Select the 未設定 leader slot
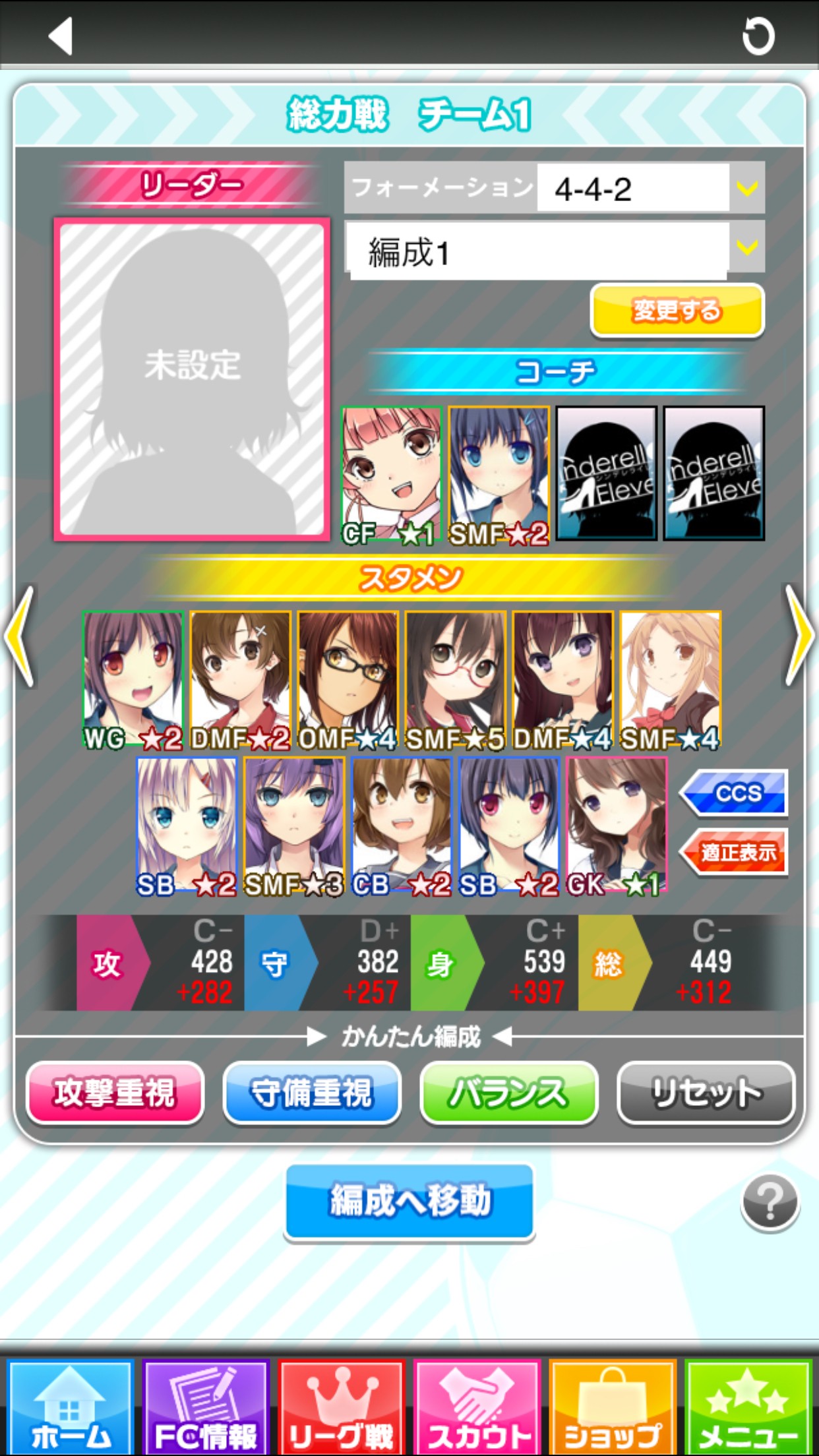 [192, 379]
